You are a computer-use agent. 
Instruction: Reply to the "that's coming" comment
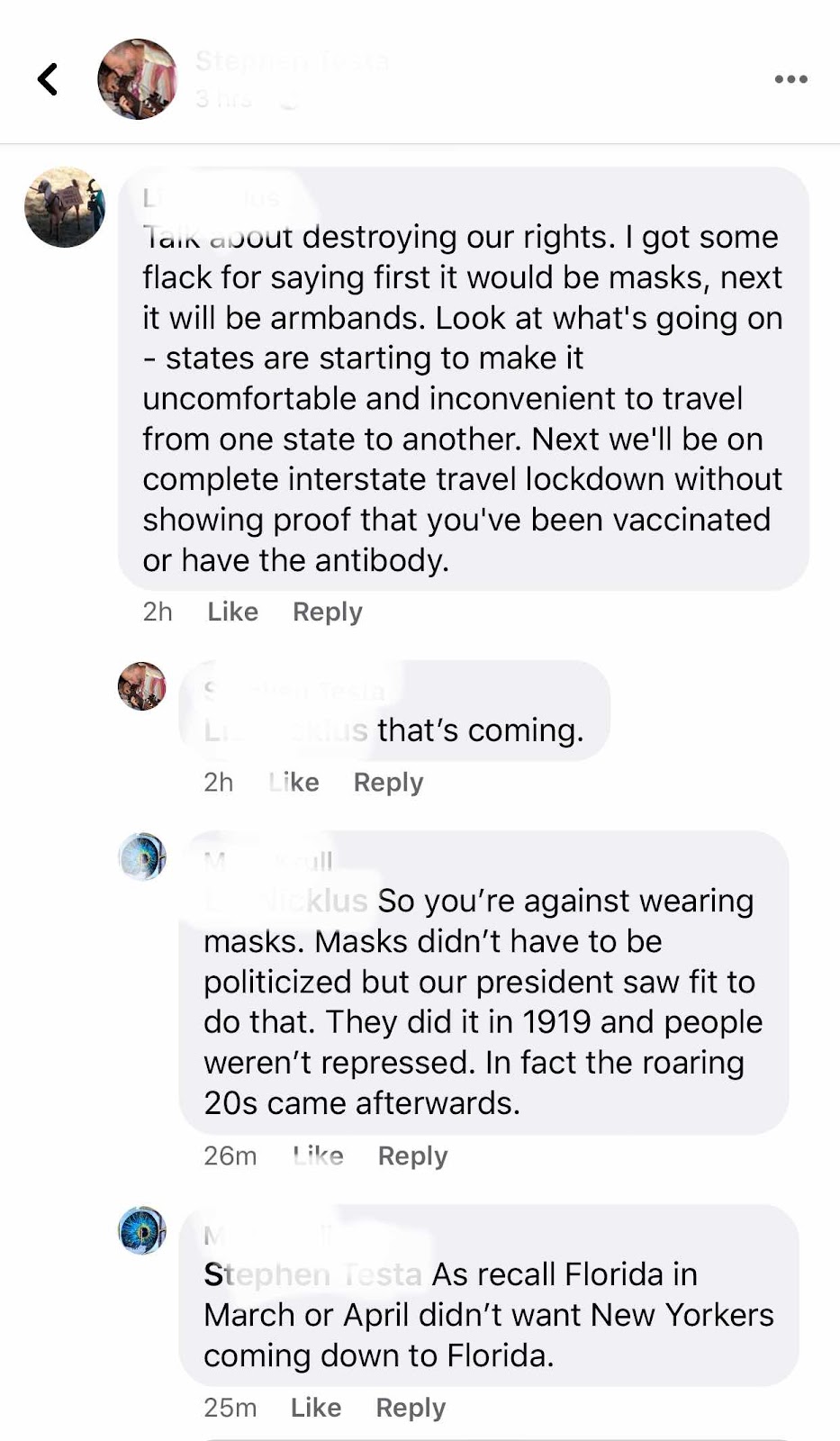click(388, 782)
